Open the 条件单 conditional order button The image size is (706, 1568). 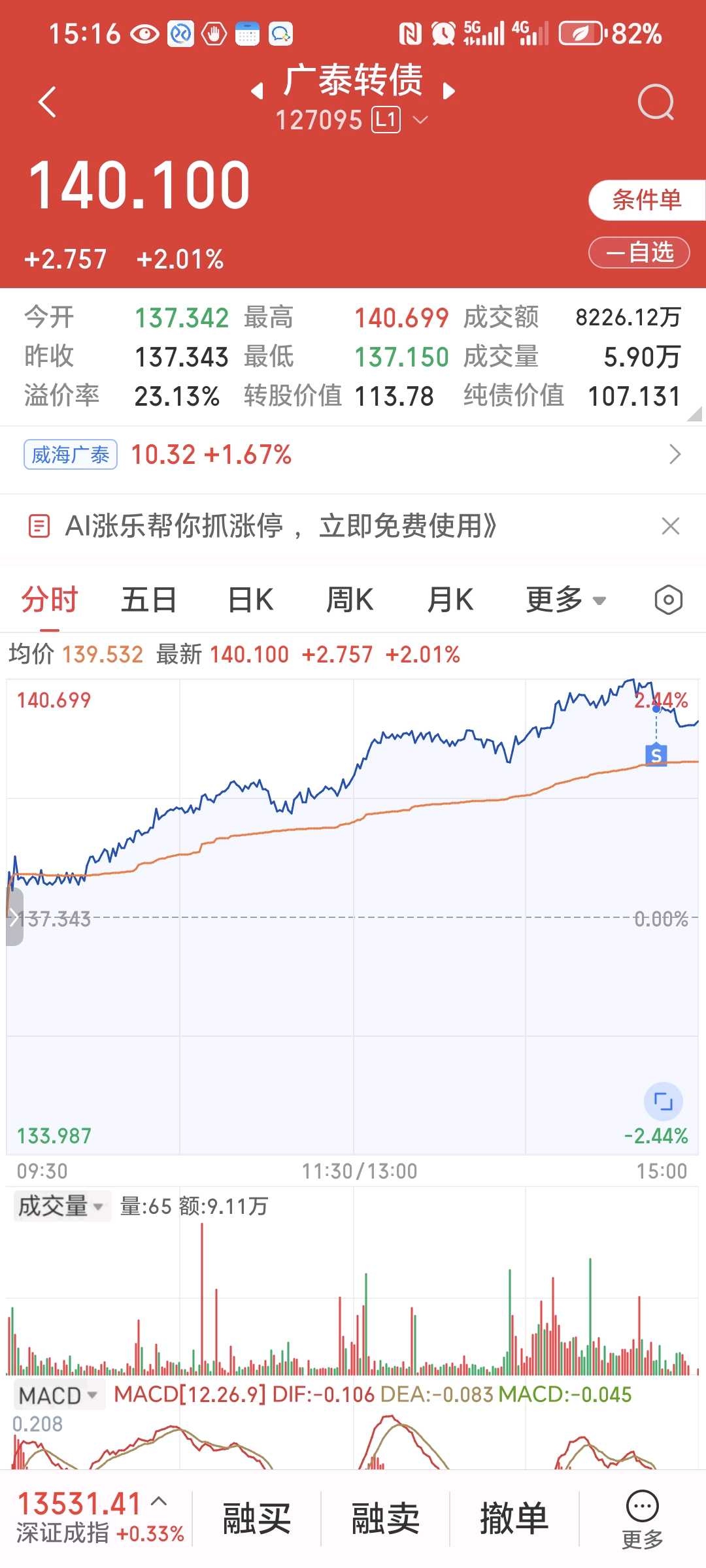point(646,200)
